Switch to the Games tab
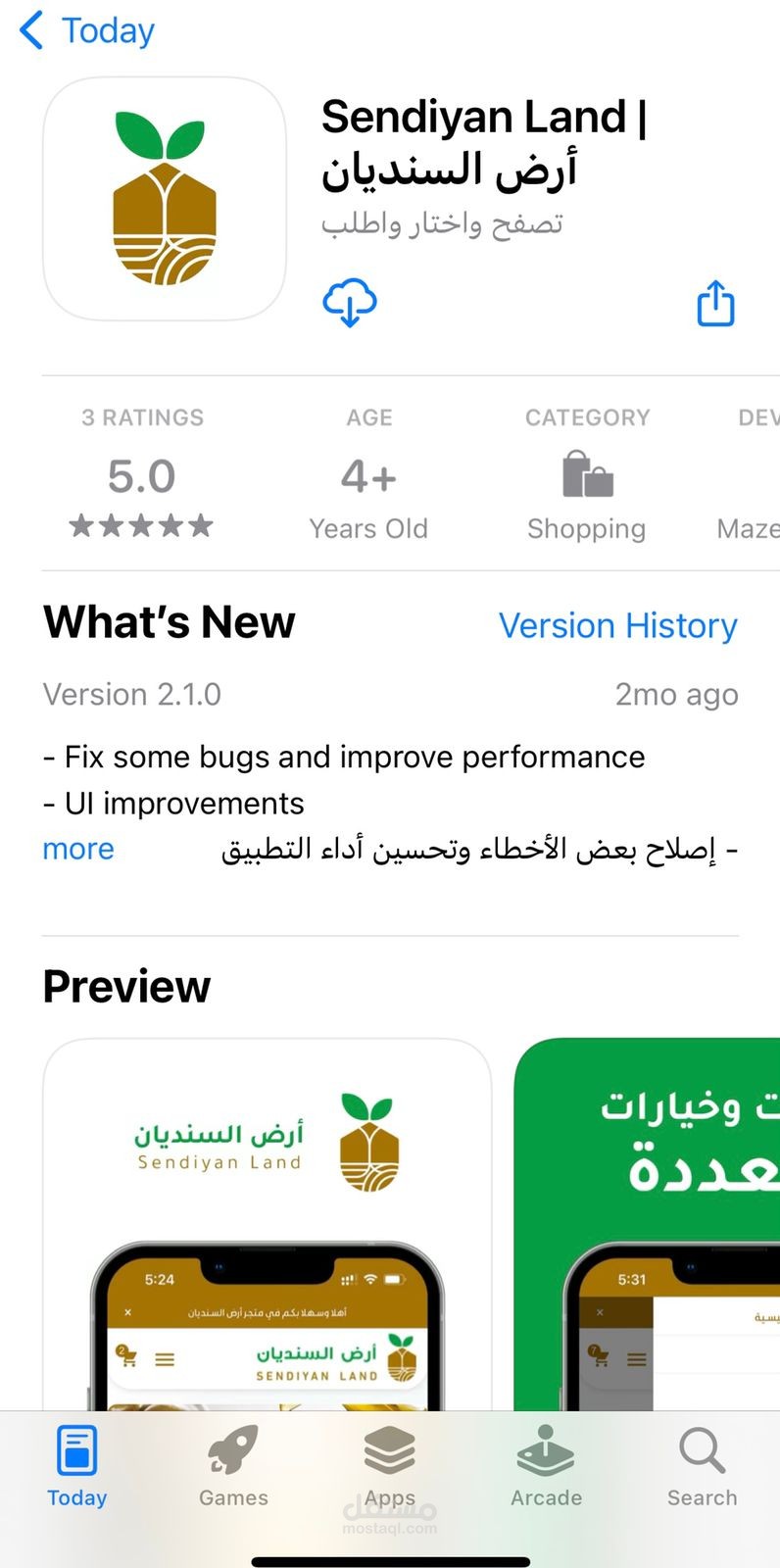 pos(233,1466)
